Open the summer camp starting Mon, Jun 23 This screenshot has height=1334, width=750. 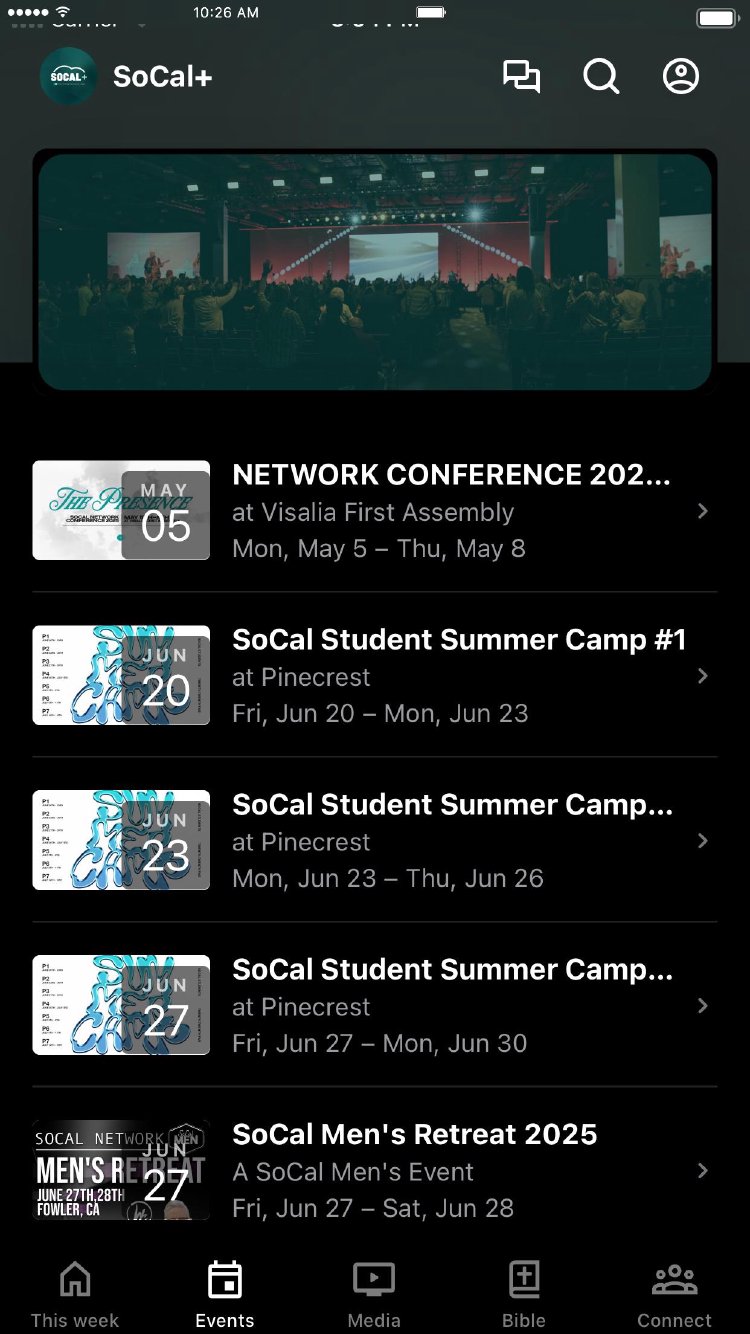(452, 841)
